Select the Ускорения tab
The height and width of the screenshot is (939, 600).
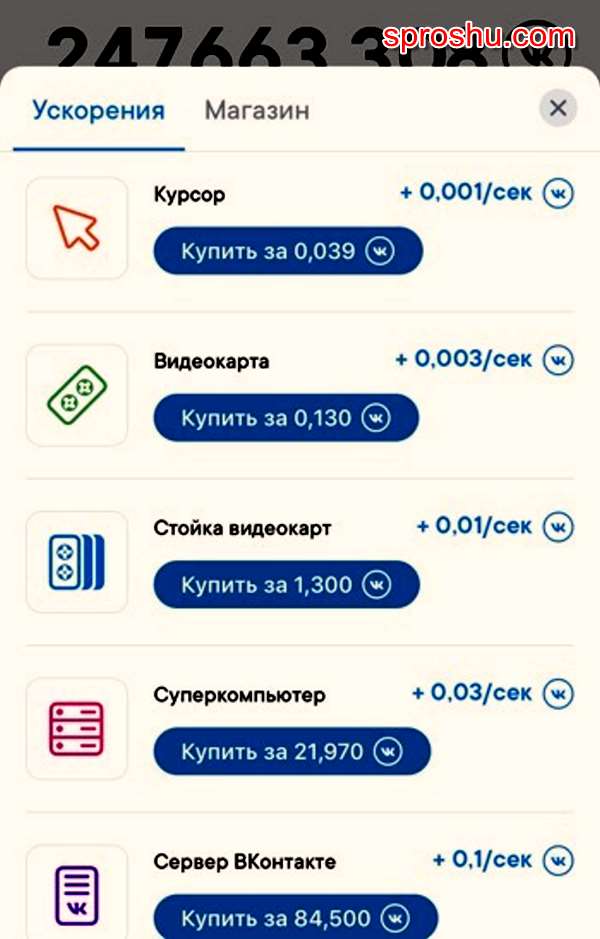tap(98, 111)
